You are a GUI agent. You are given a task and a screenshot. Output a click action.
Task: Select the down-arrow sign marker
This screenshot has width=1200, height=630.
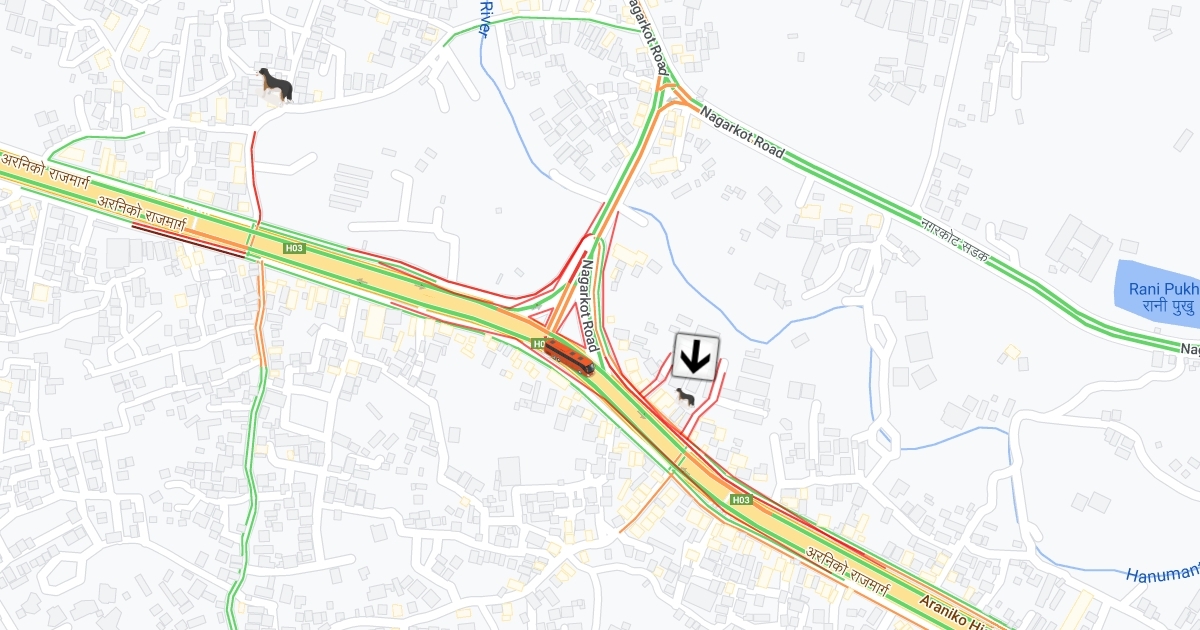point(697,355)
